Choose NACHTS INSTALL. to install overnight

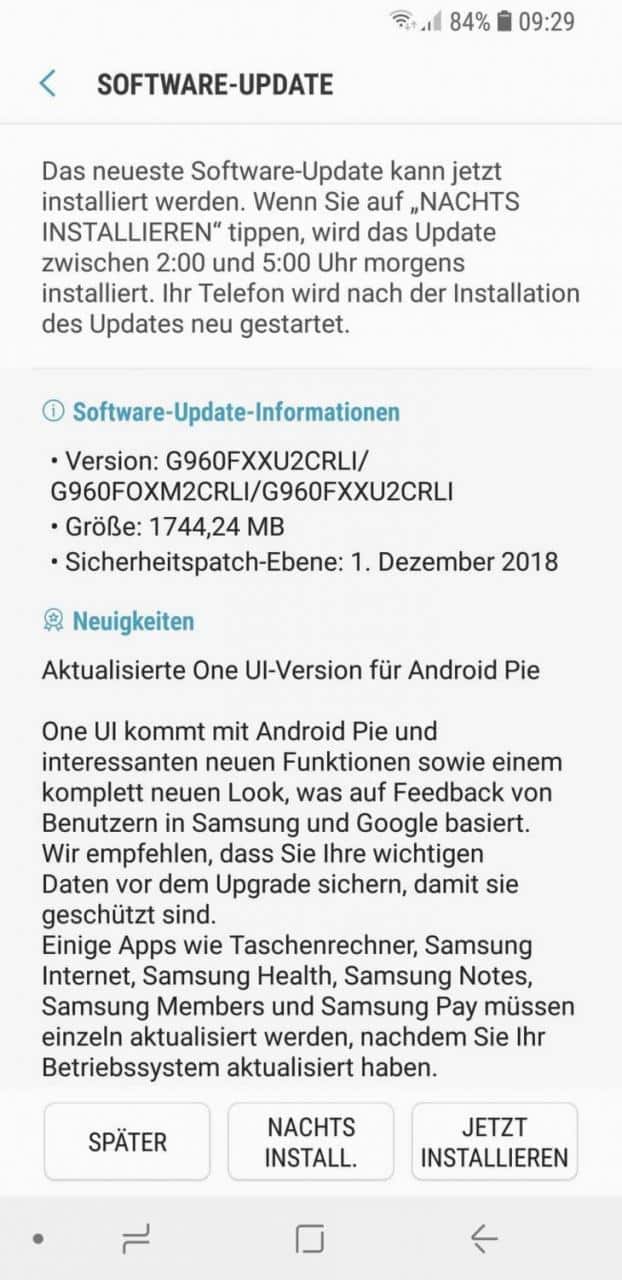coord(311,1142)
